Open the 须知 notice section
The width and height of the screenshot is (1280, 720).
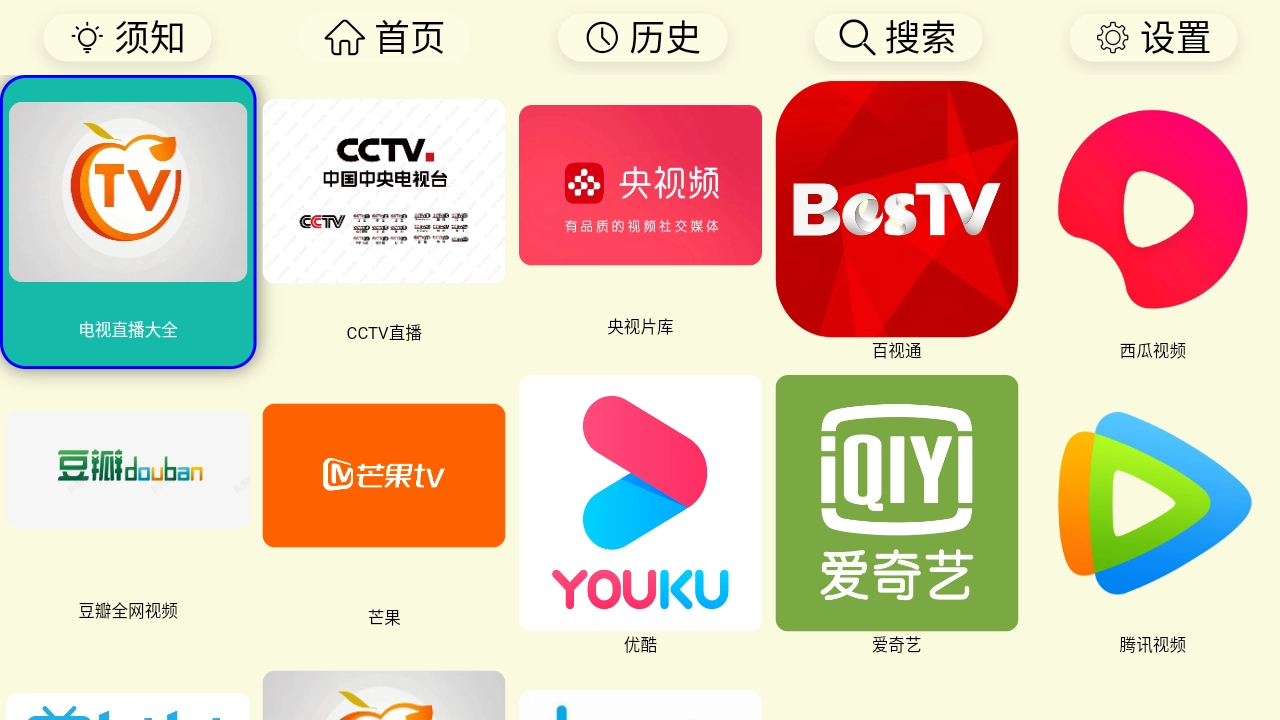pos(128,38)
